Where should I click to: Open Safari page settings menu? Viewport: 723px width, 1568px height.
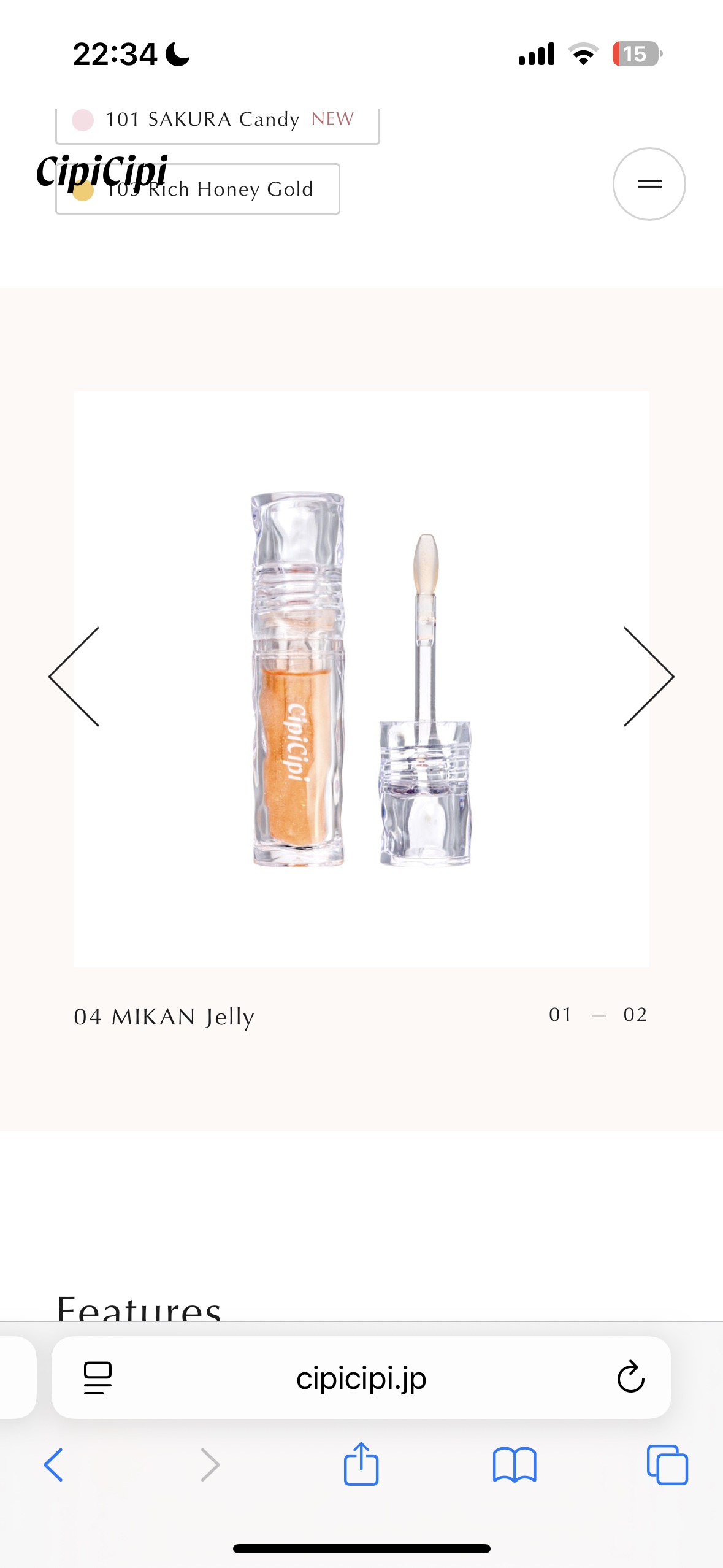pyautogui.click(x=98, y=1378)
